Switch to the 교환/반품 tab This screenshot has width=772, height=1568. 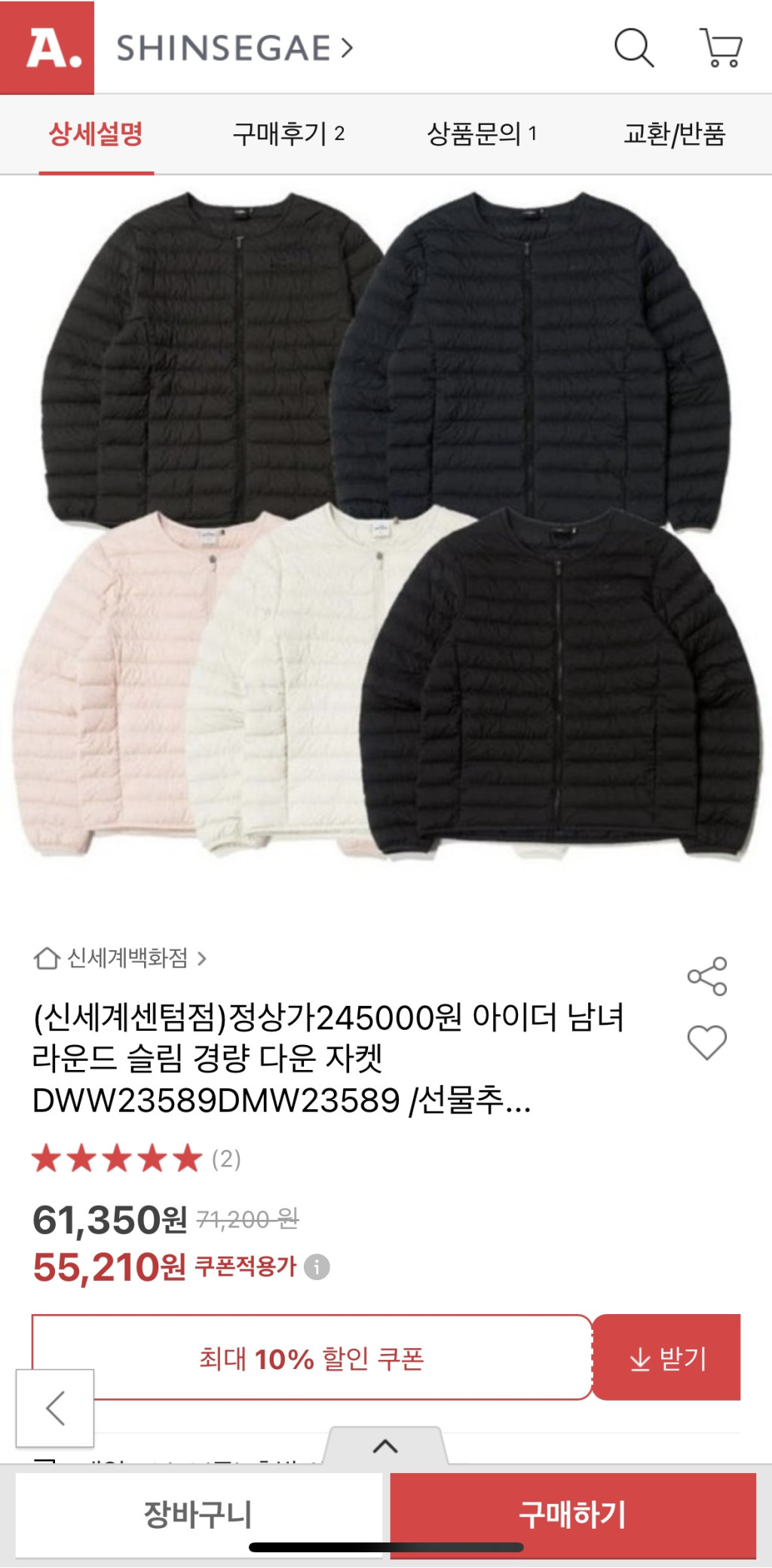click(674, 134)
